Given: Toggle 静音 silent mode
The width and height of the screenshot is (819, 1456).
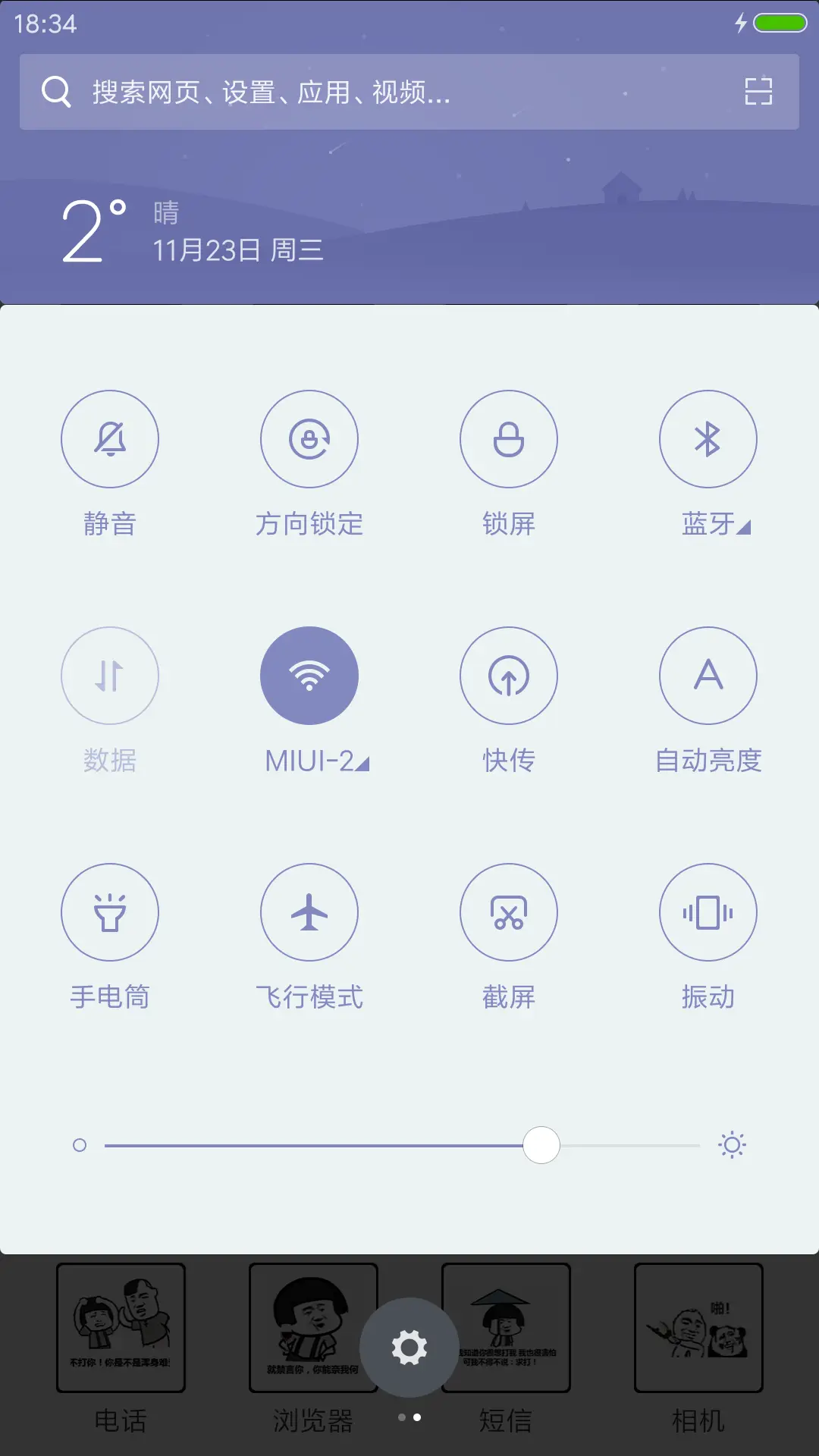Looking at the screenshot, I should (x=110, y=438).
